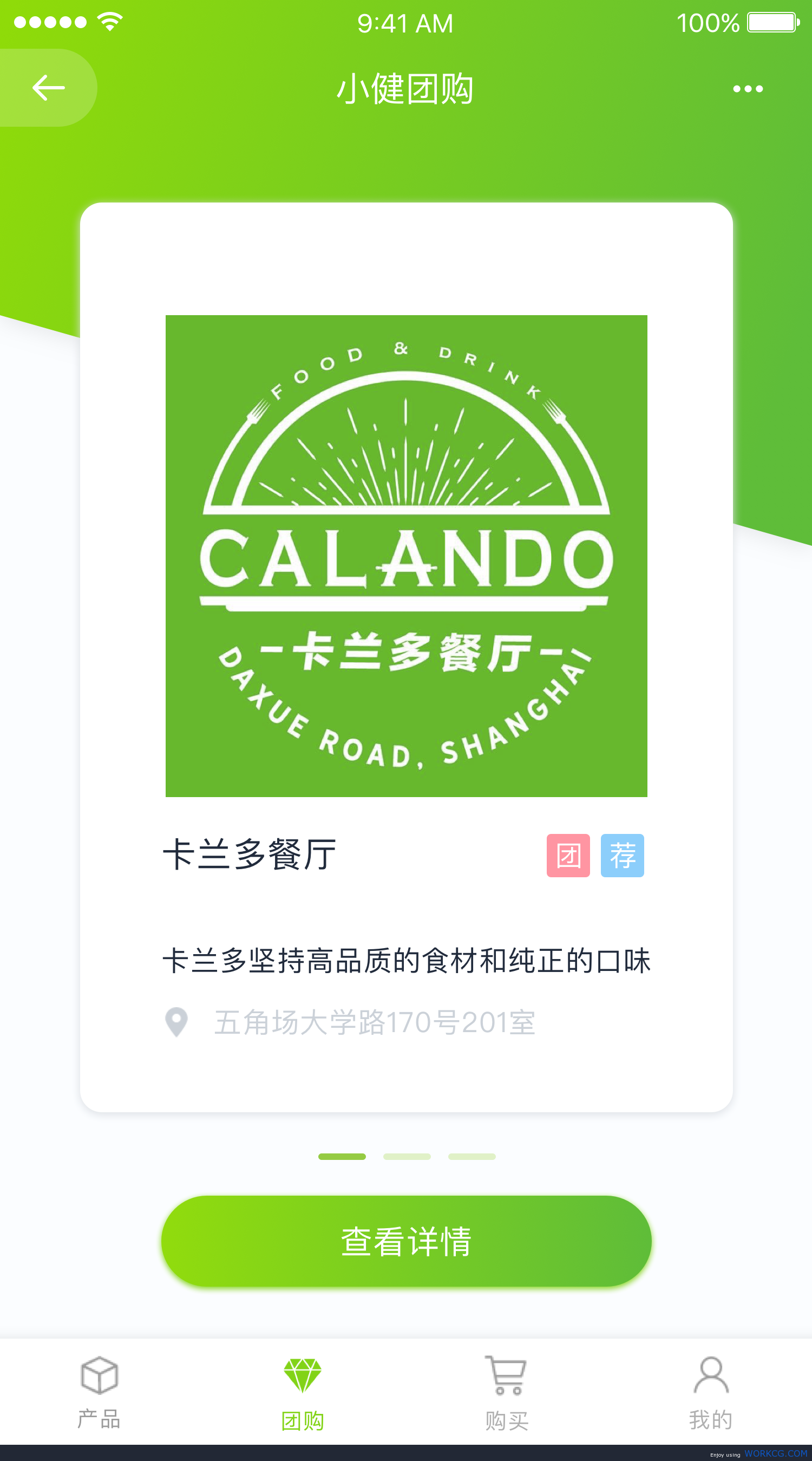The image size is (812, 1461).
Task: Jump to the second page indicator
Action: (407, 1157)
